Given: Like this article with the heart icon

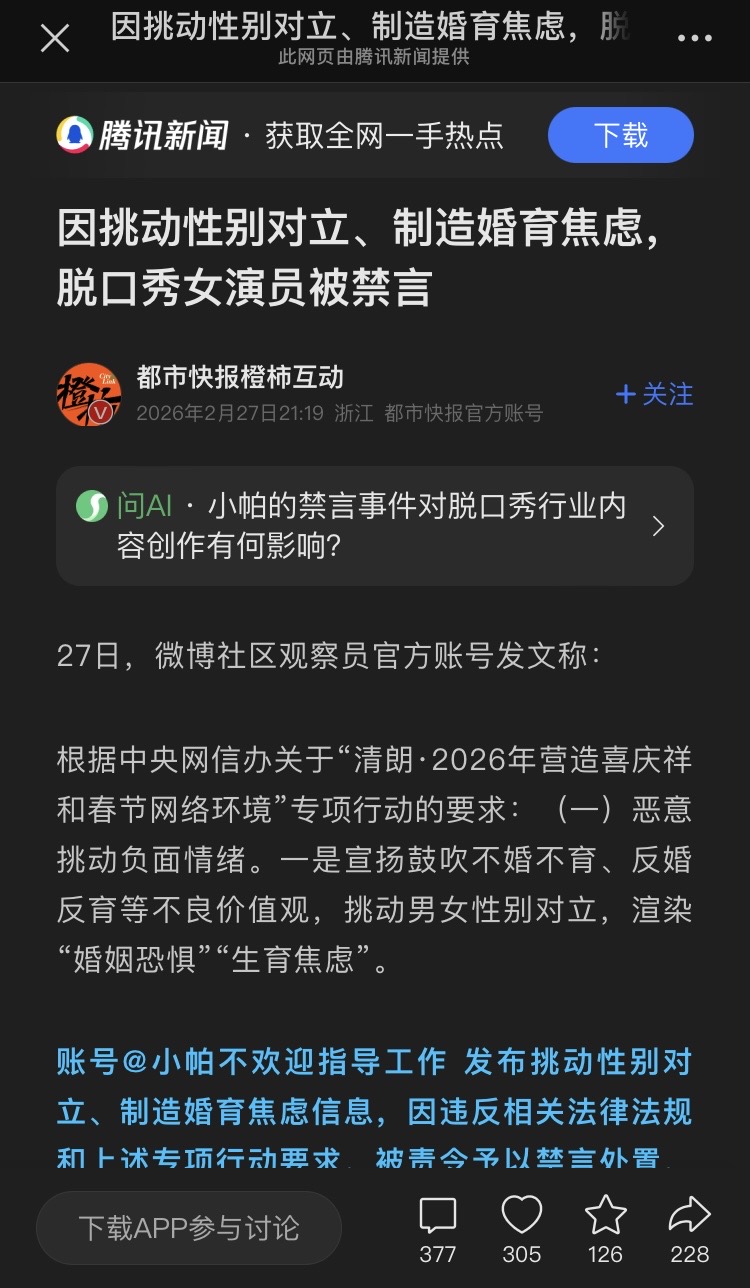Looking at the screenshot, I should click(x=522, y=1230).
